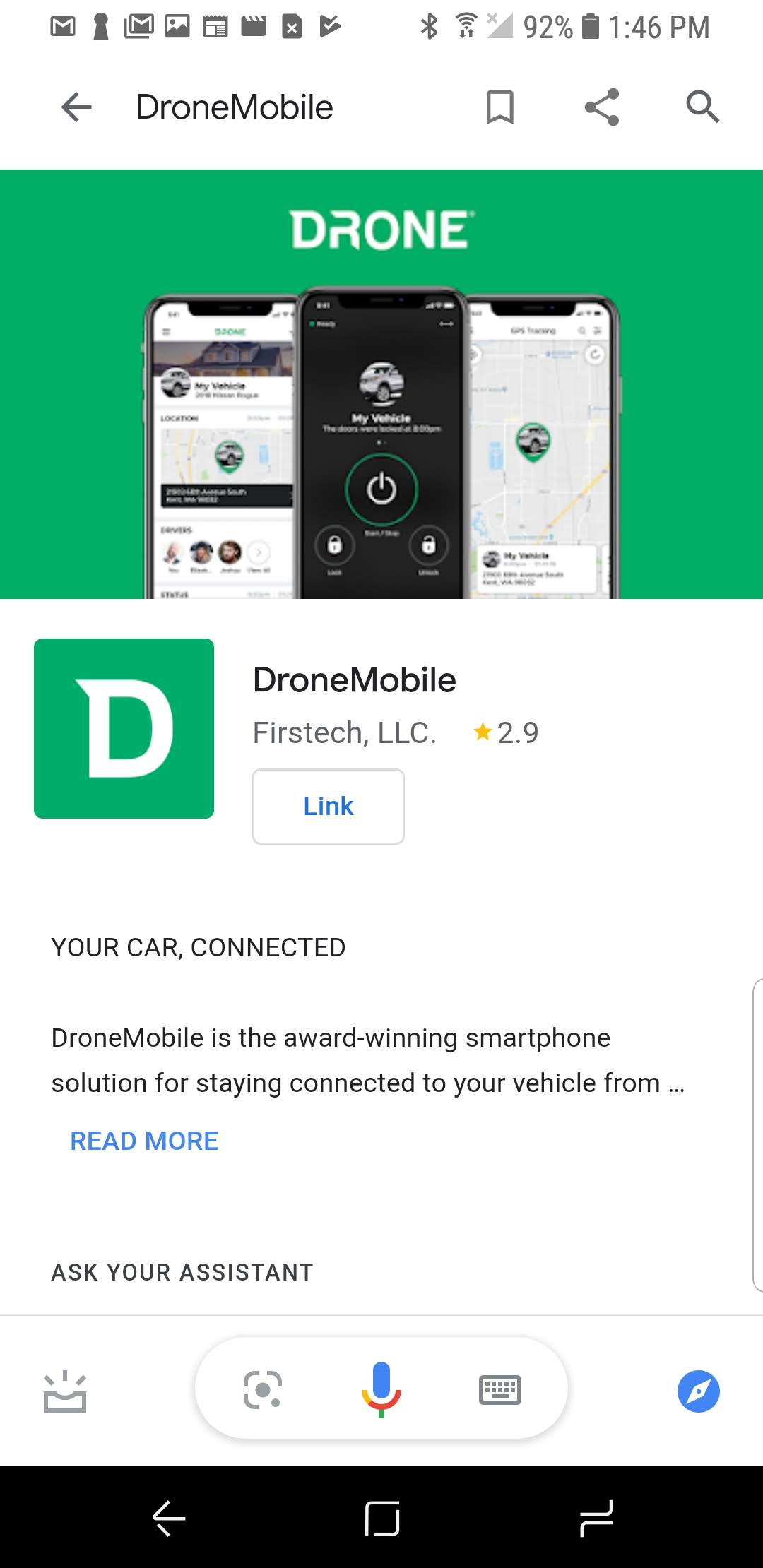Bookmark the DroneMobile action
This screenshot has height=1568, width=763.
click(x=499, y=107)
